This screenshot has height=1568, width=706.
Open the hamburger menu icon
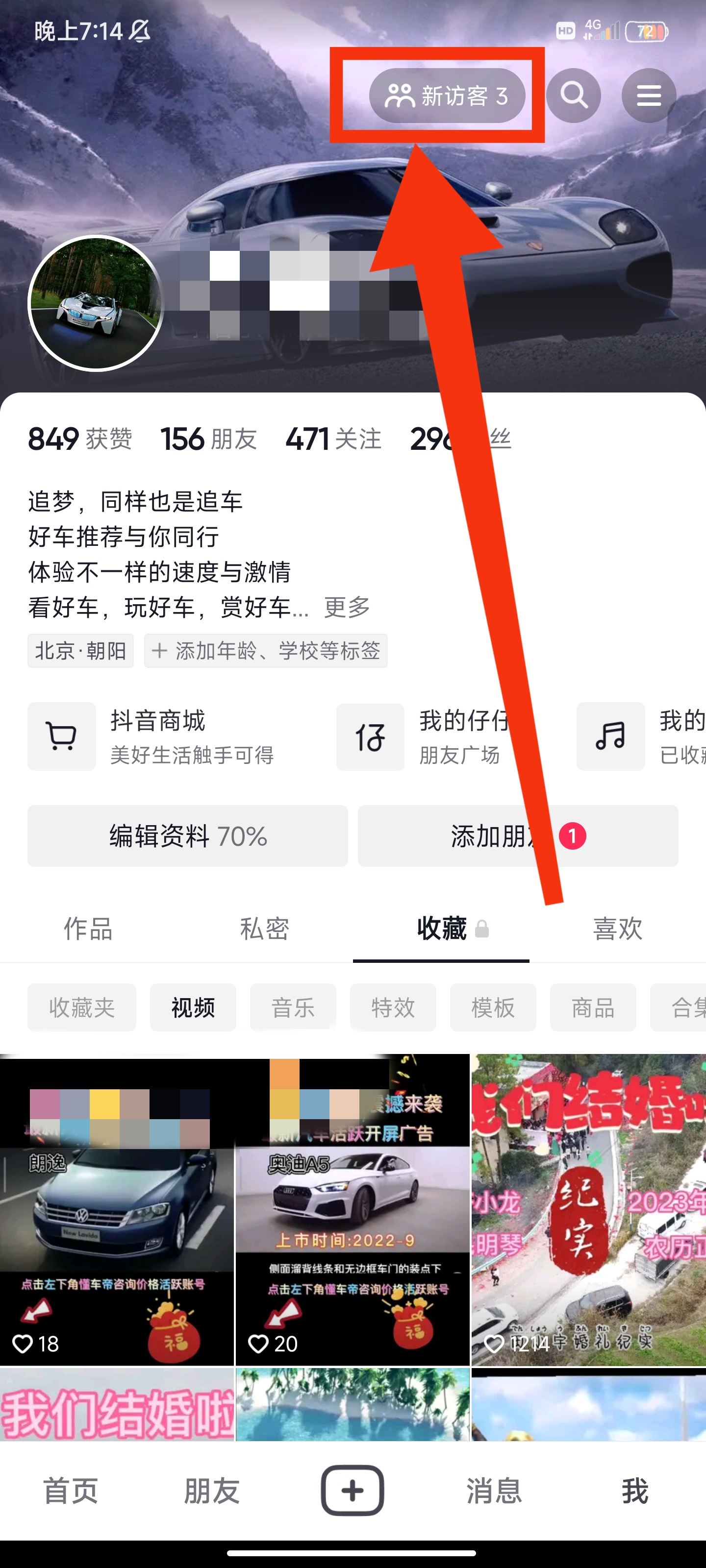point(648,96)
